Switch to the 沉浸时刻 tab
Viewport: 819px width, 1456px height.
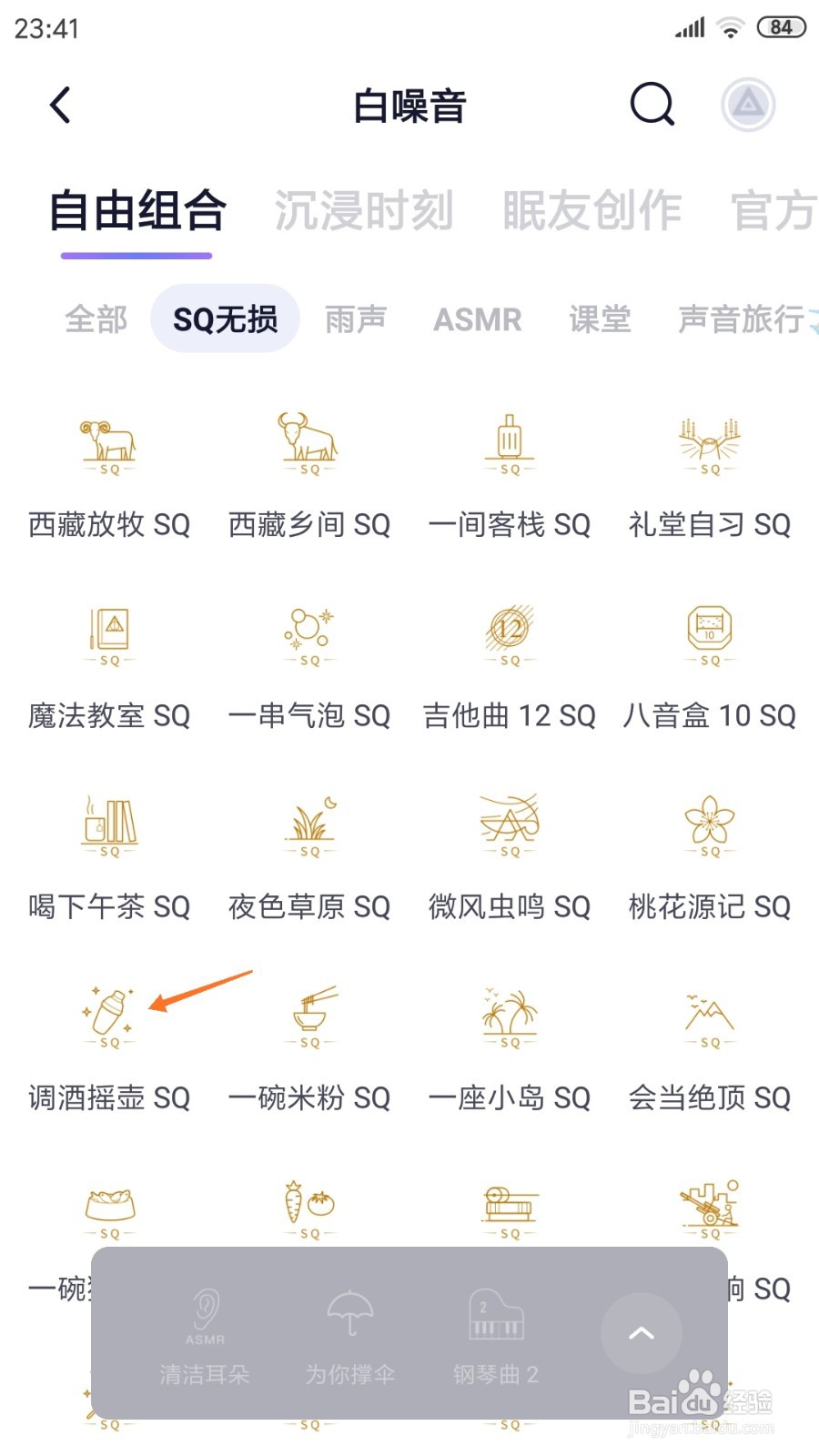coord(364,211)
